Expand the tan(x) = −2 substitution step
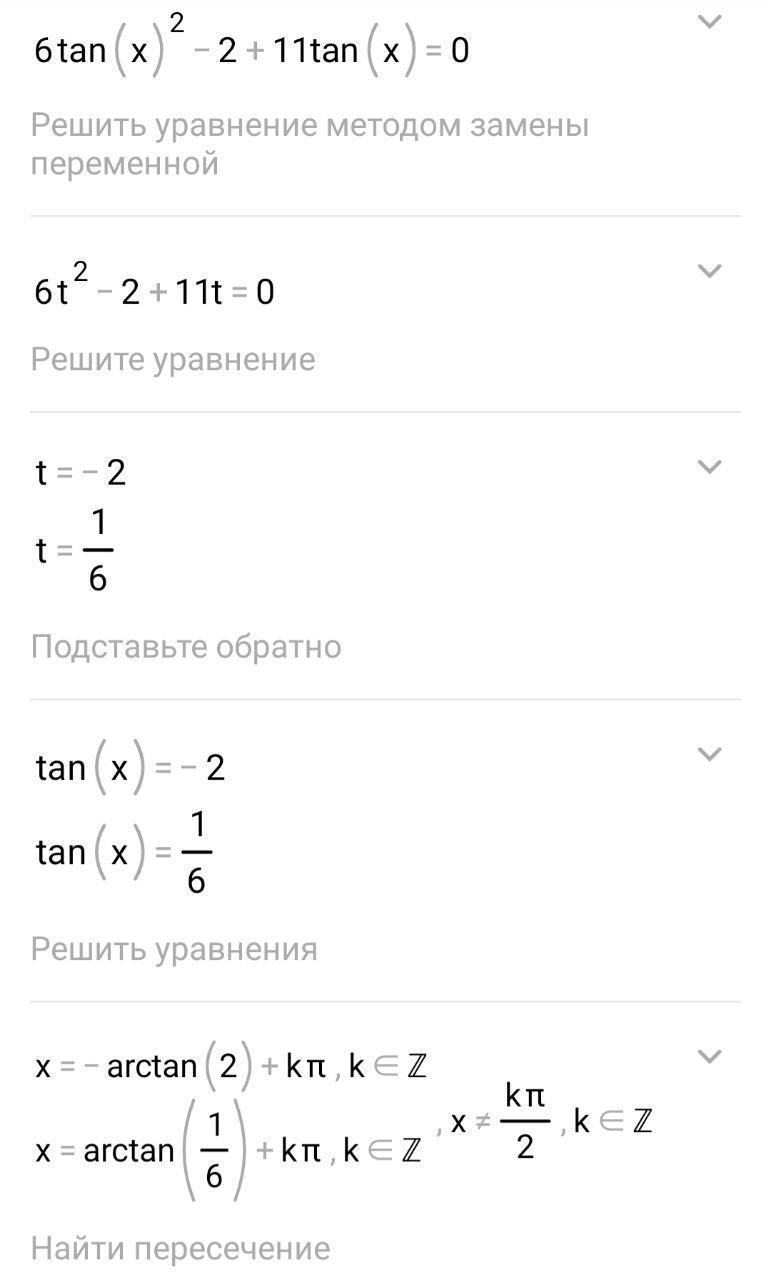This screenshot has height=1280, width=771. pos(709,754)
